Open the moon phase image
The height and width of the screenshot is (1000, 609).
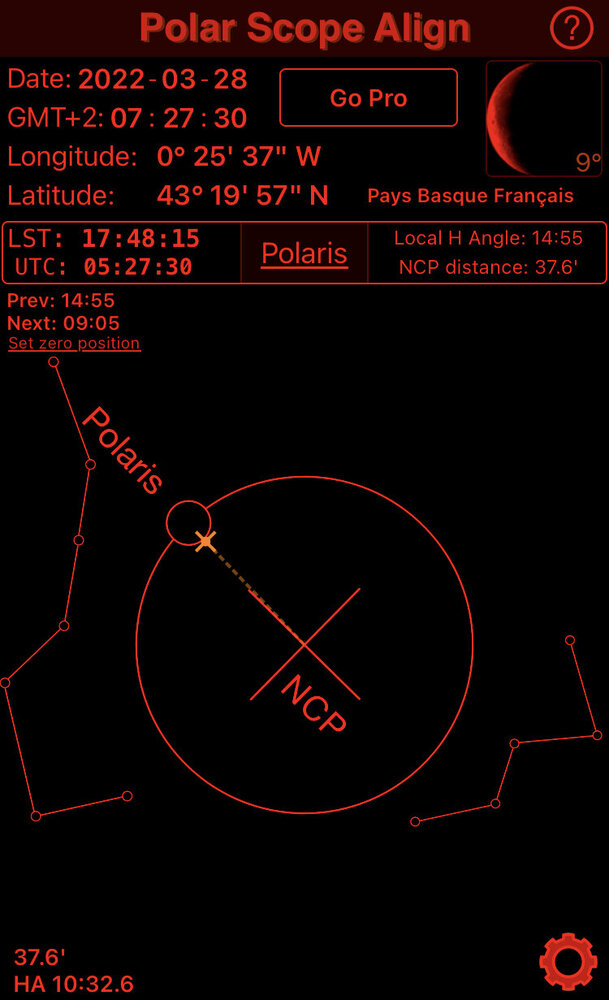[x=544, y=119]
